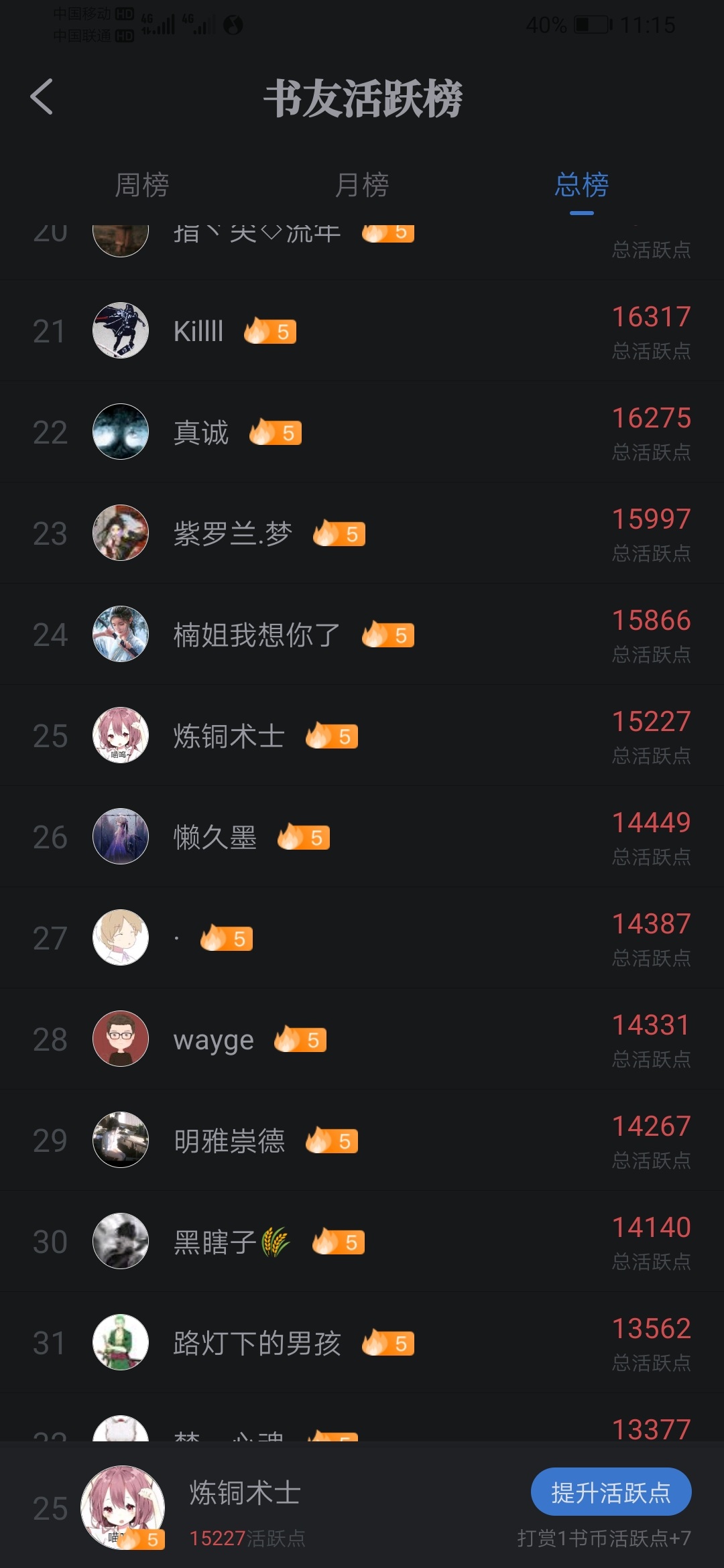Viewport: 724px width, 1568px height.
Task: Open the row for 紫罗兰.梦
Action: (x=362, y=533)
